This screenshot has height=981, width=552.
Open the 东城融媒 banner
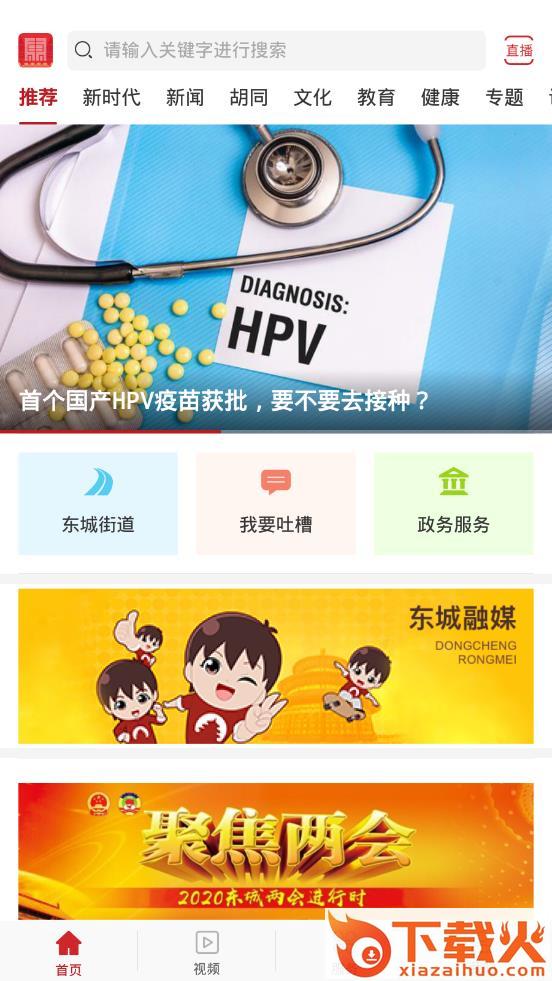pos(276,666)
